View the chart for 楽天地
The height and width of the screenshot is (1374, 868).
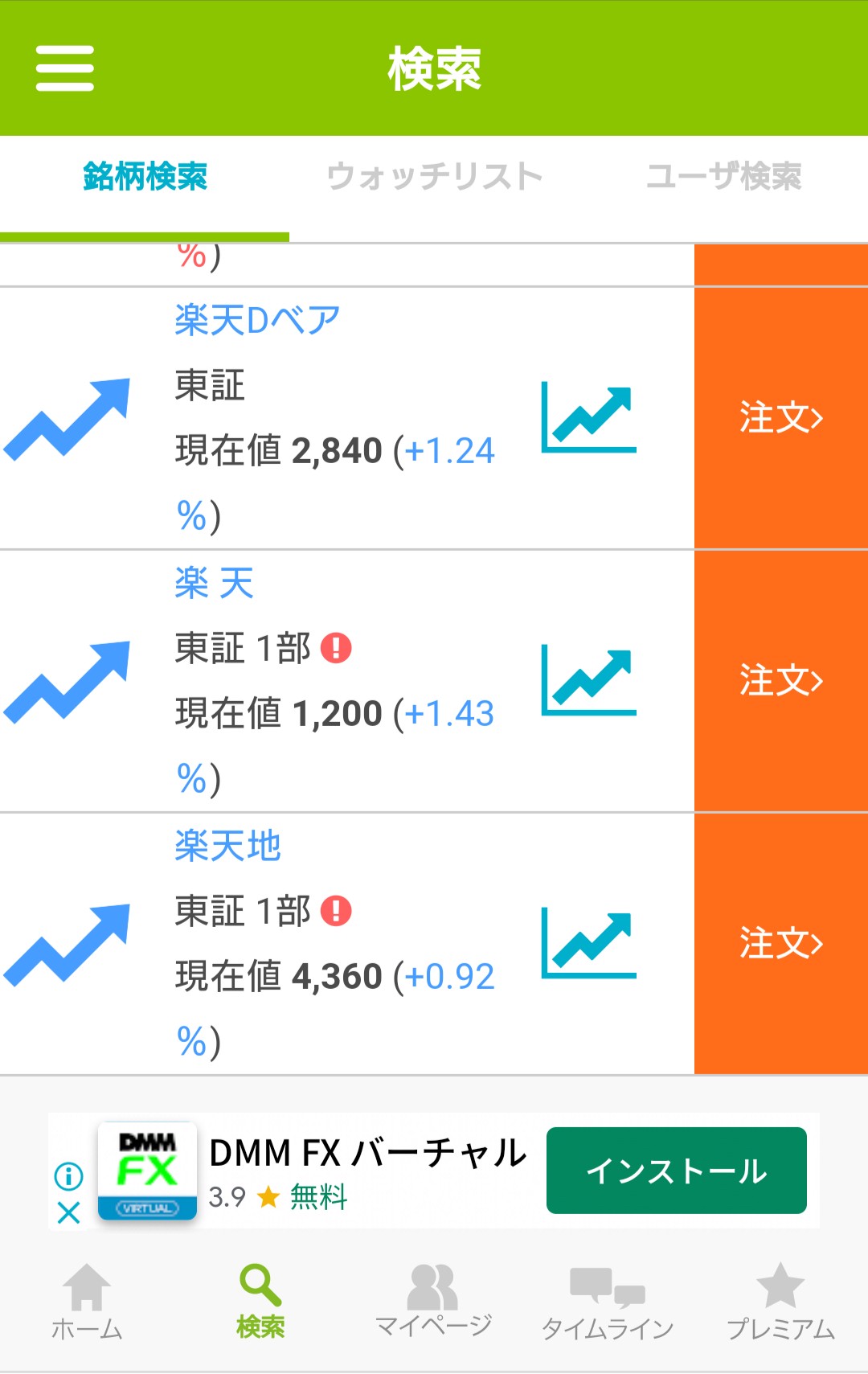(x=589, y=942)
